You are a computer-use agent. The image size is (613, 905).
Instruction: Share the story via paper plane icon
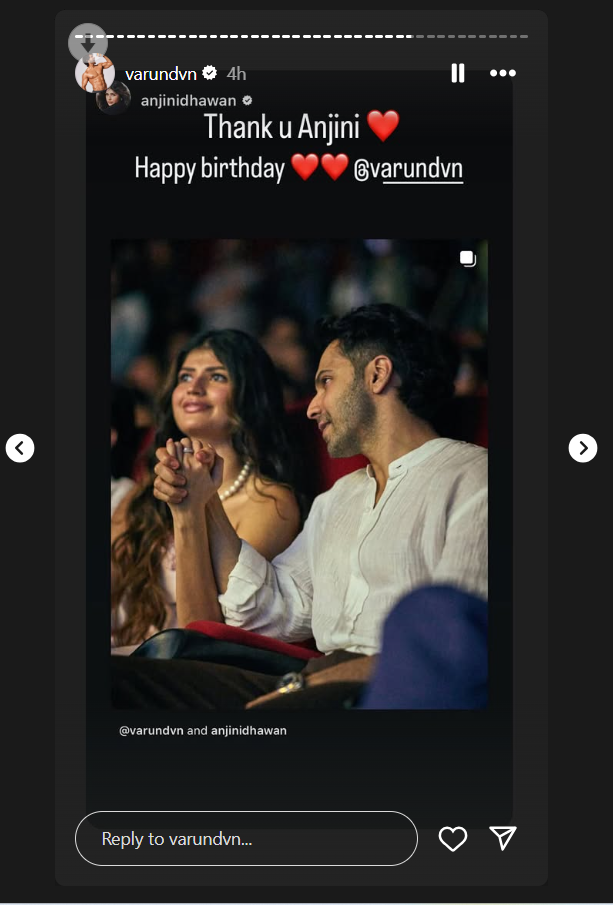503,839
